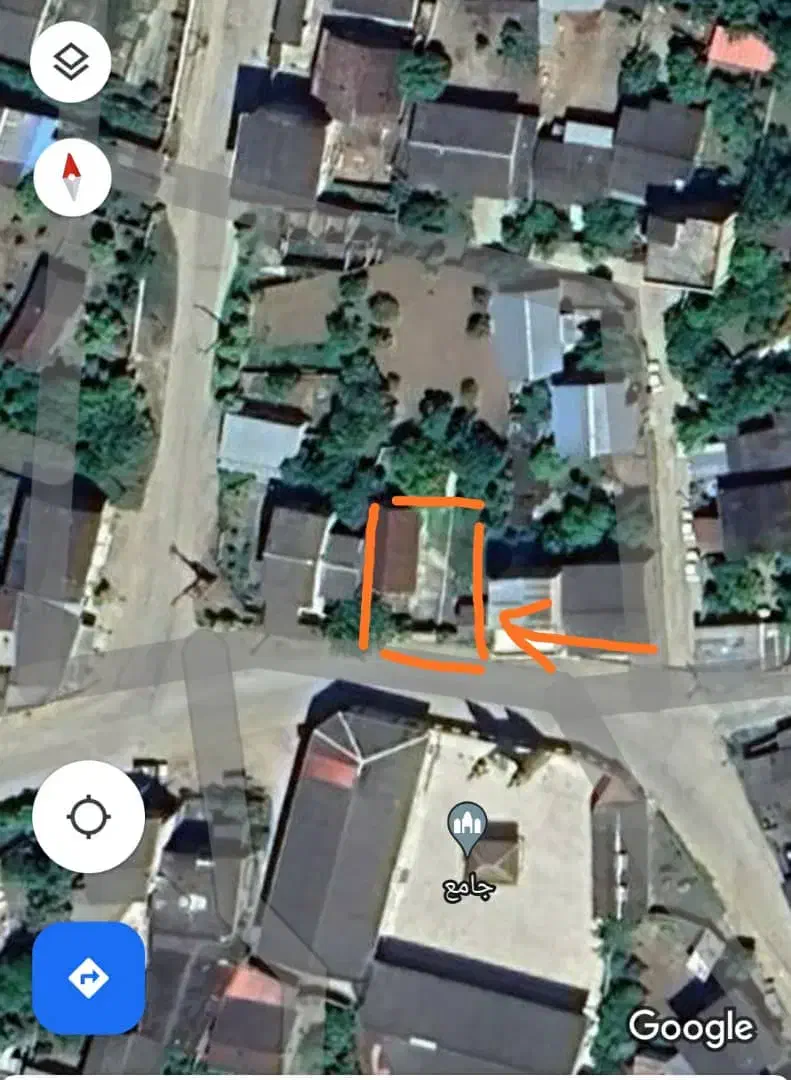Image resolution: width=791 pixels, height=1080 pixels.
Task: Open directions with the blue button
Action: (88, 977)
